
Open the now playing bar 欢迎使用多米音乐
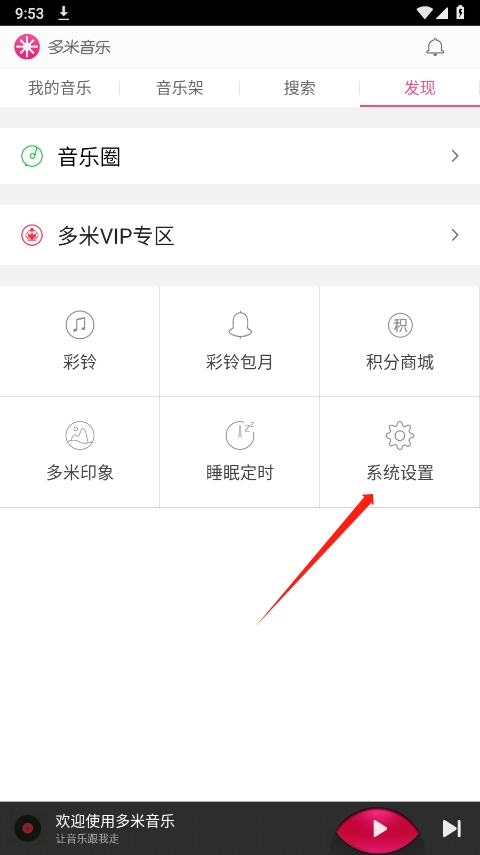[164, 828]
